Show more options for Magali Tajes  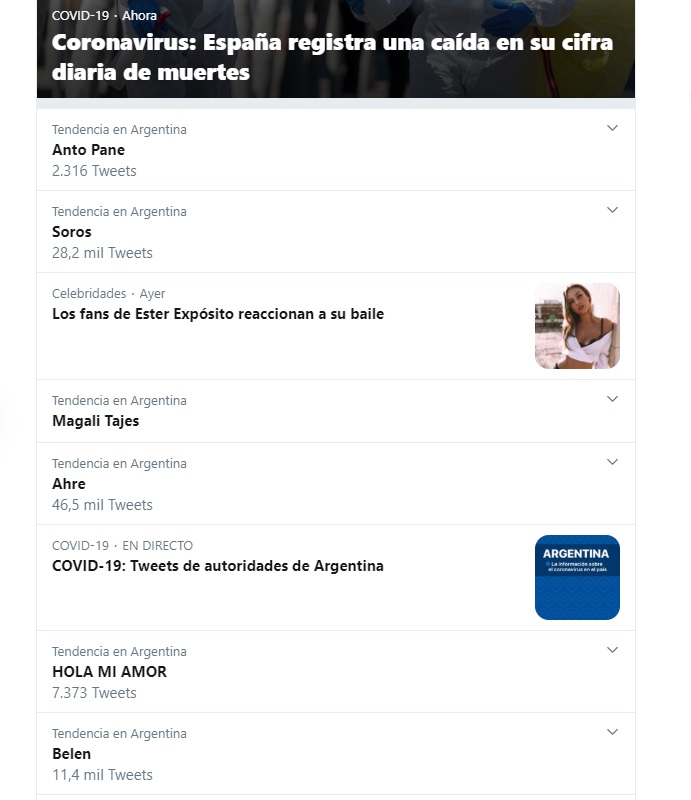pos(613,399)
